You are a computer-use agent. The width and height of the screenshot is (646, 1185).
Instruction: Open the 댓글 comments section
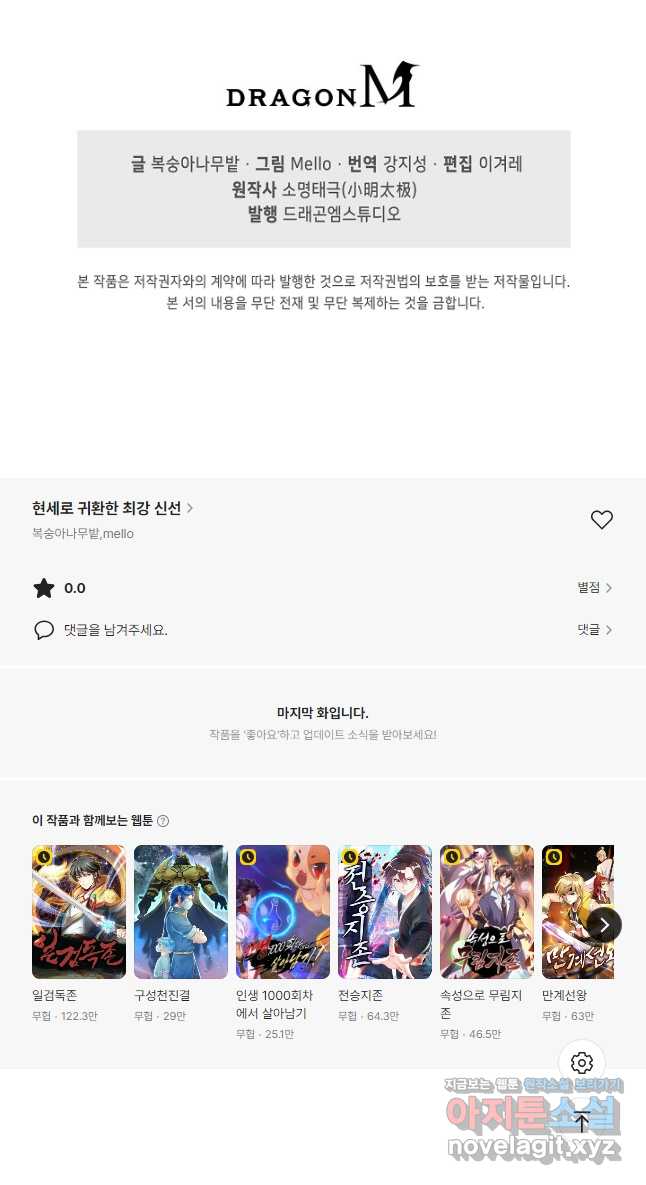[x=594, y=630]
